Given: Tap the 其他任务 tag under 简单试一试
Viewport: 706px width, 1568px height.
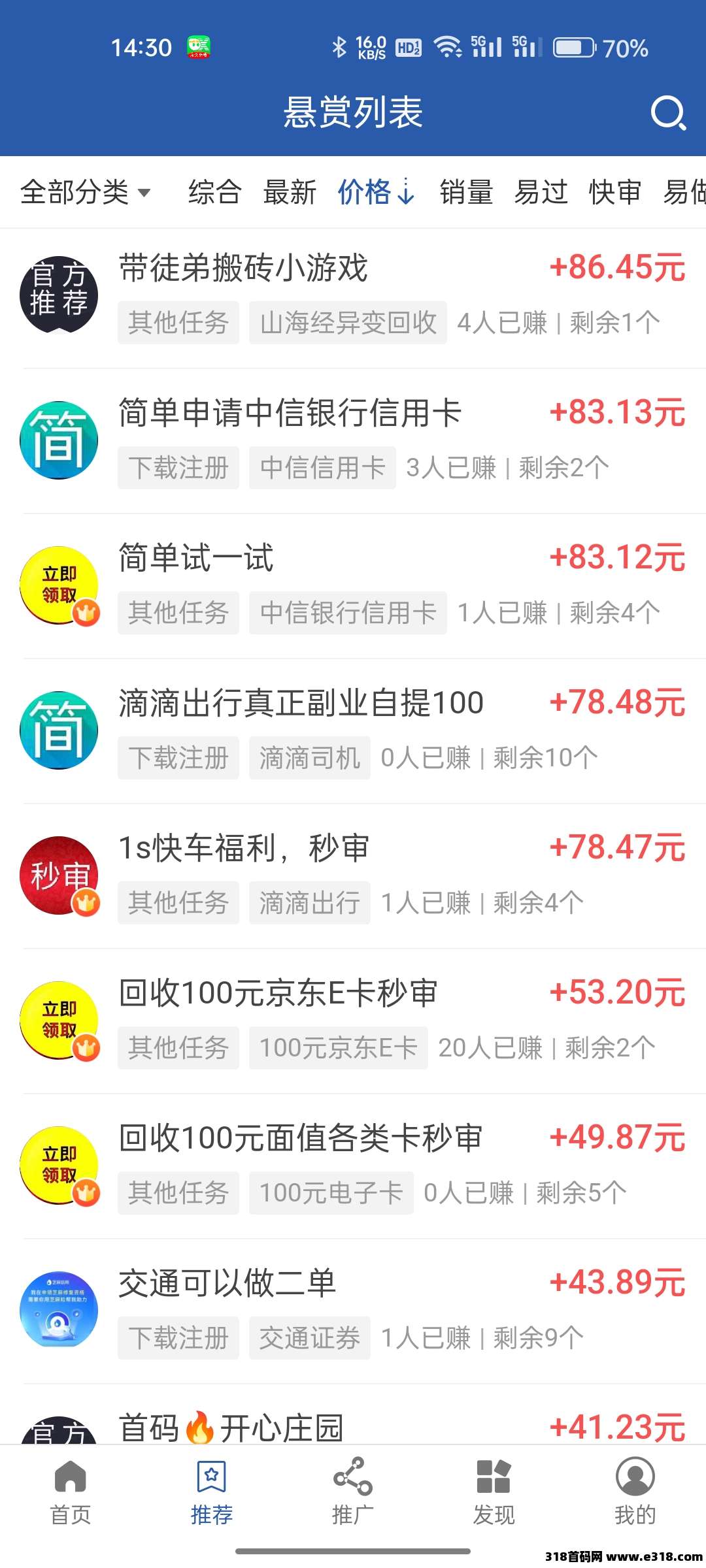Looking at the screenshot, I should pos(178,613).
